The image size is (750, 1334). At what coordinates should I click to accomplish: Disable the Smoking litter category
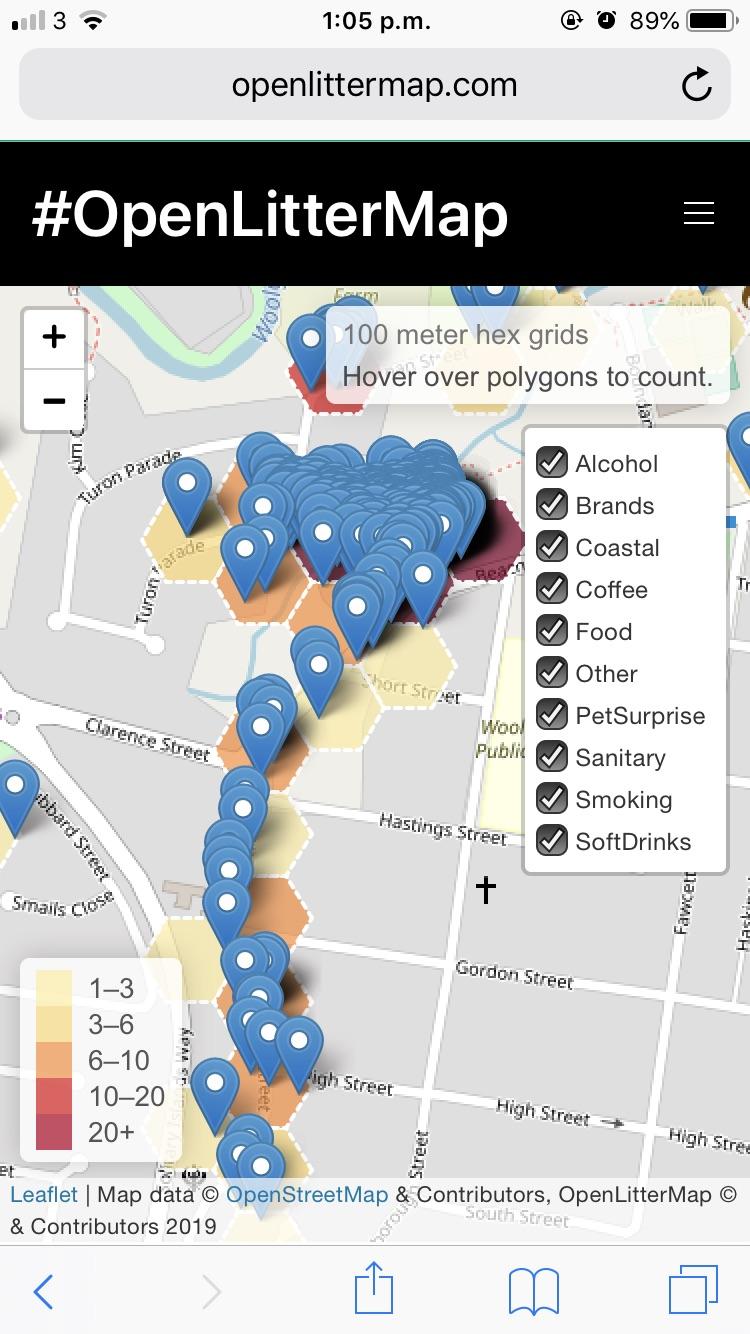[x=552, y=799]
